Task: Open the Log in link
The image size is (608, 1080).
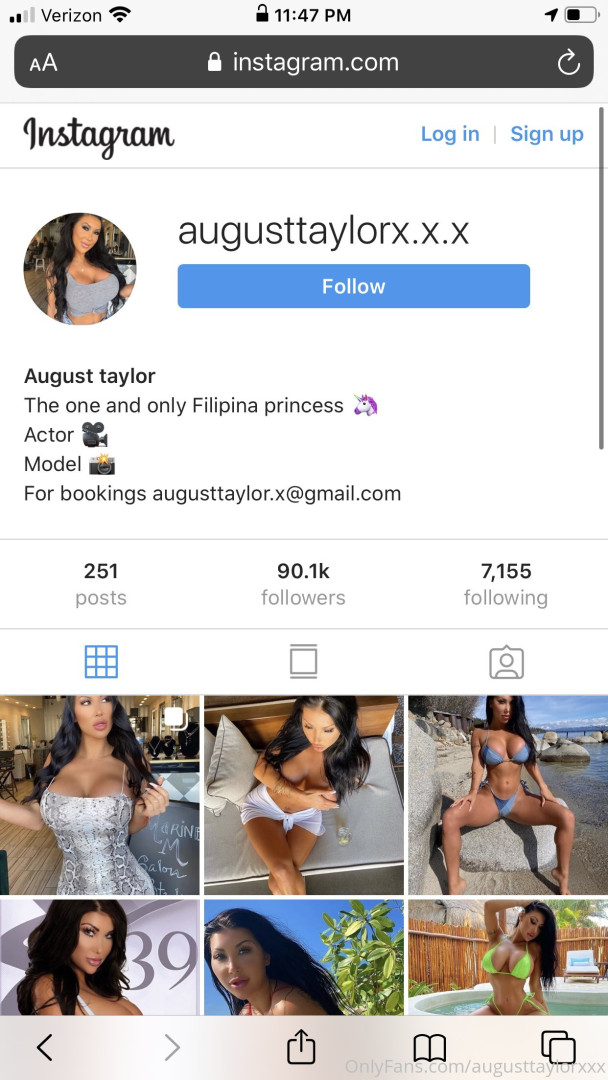Action: click(x=449, y=134)
